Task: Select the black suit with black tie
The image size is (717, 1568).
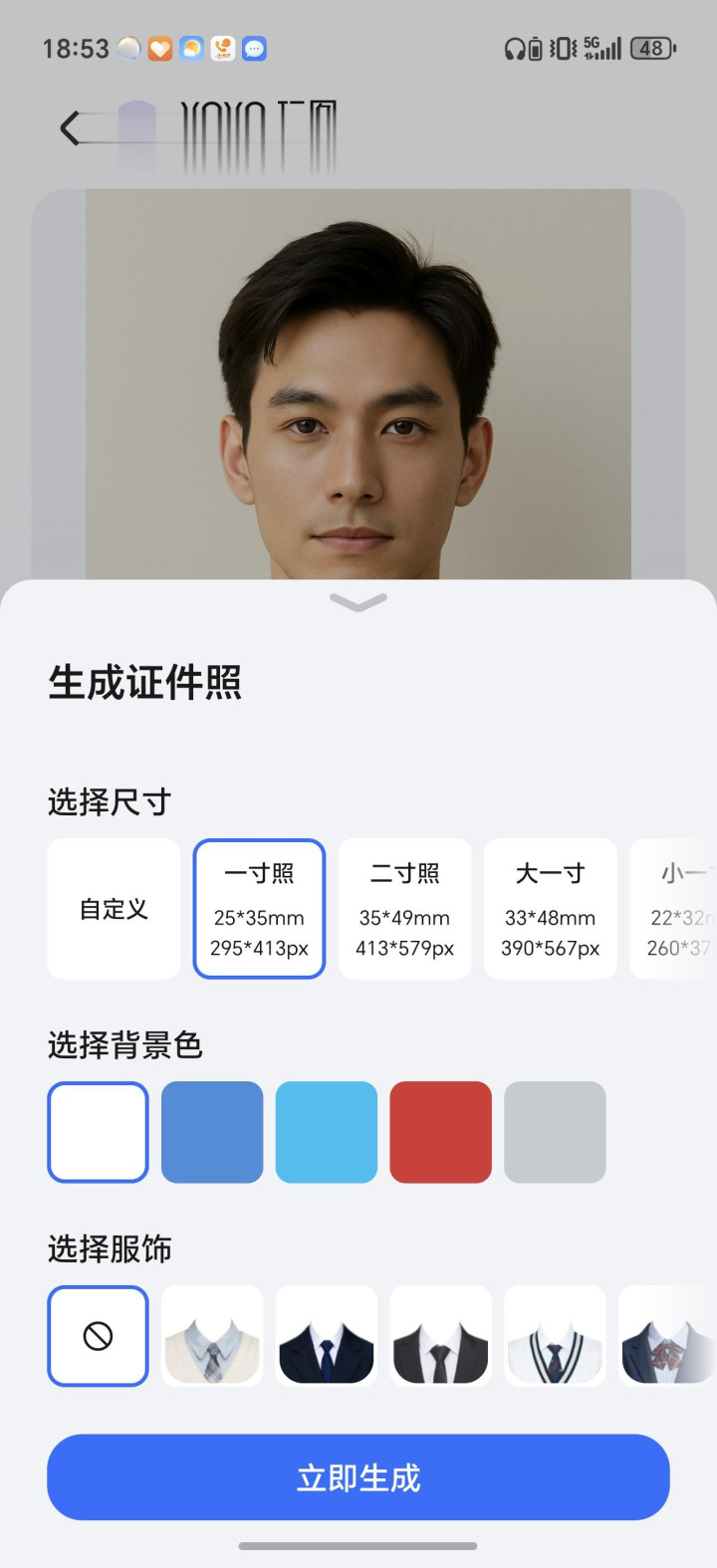Action: 440,1336
